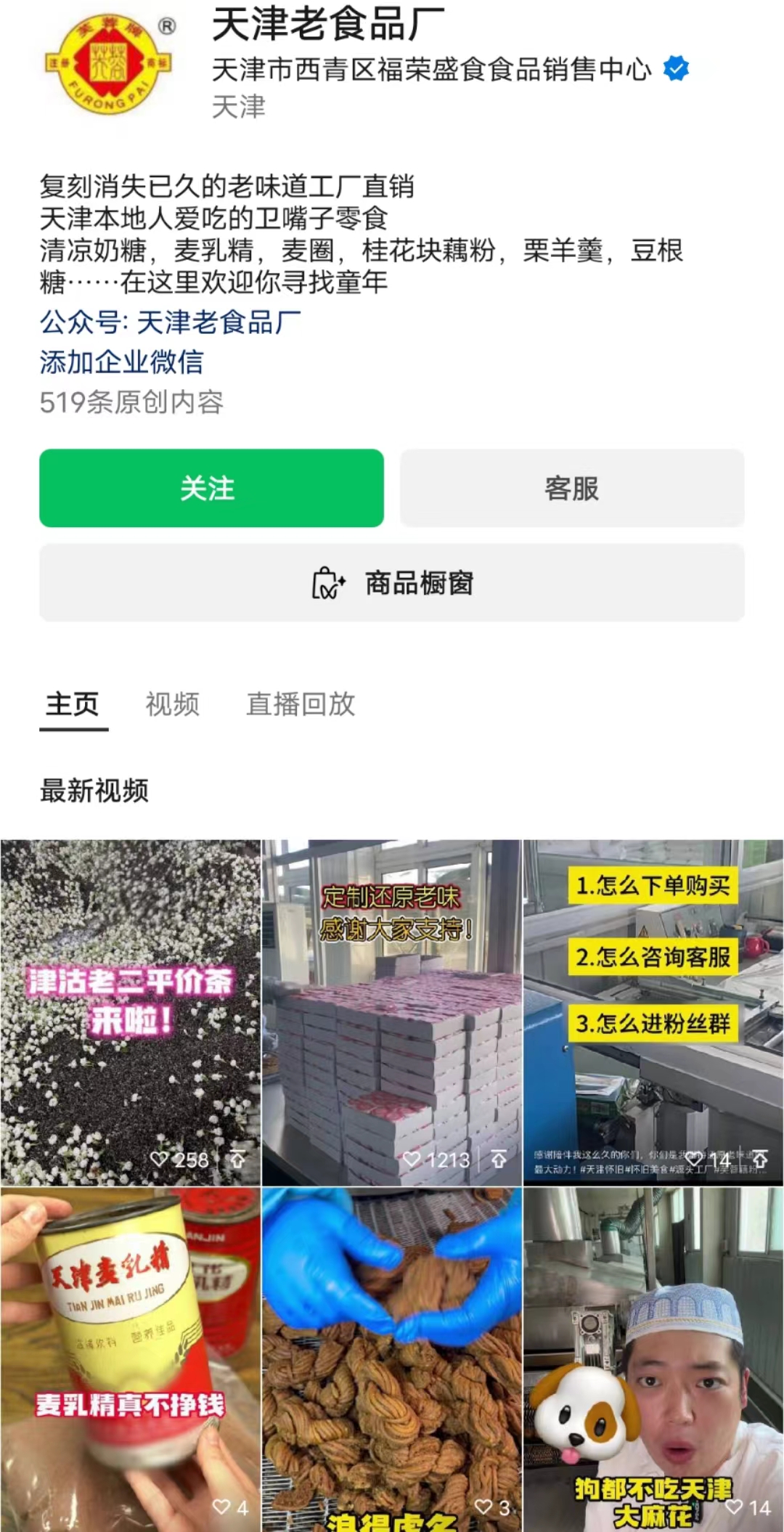Switch to the 直播回放 tab
This screenshot has height=1532, width=784.
pos(300,704)
